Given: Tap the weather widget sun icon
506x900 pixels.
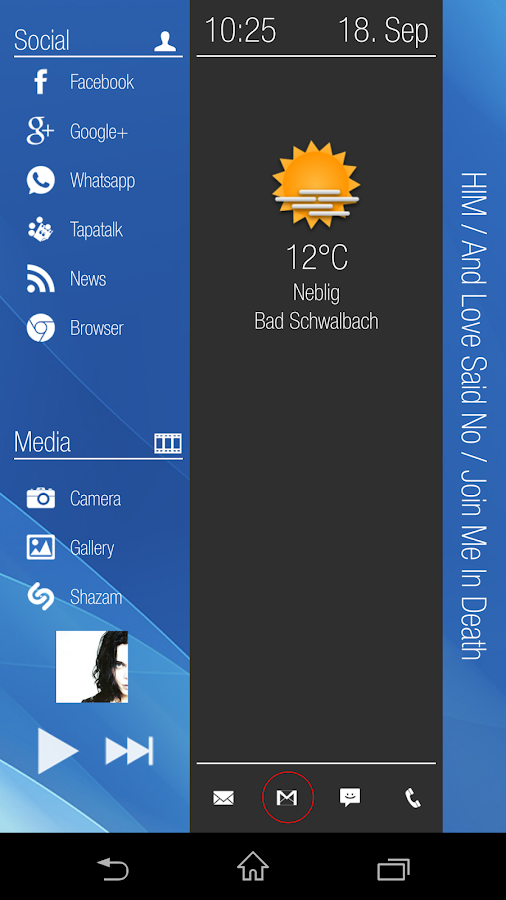Looking at the screenshot, I should 317,185.
